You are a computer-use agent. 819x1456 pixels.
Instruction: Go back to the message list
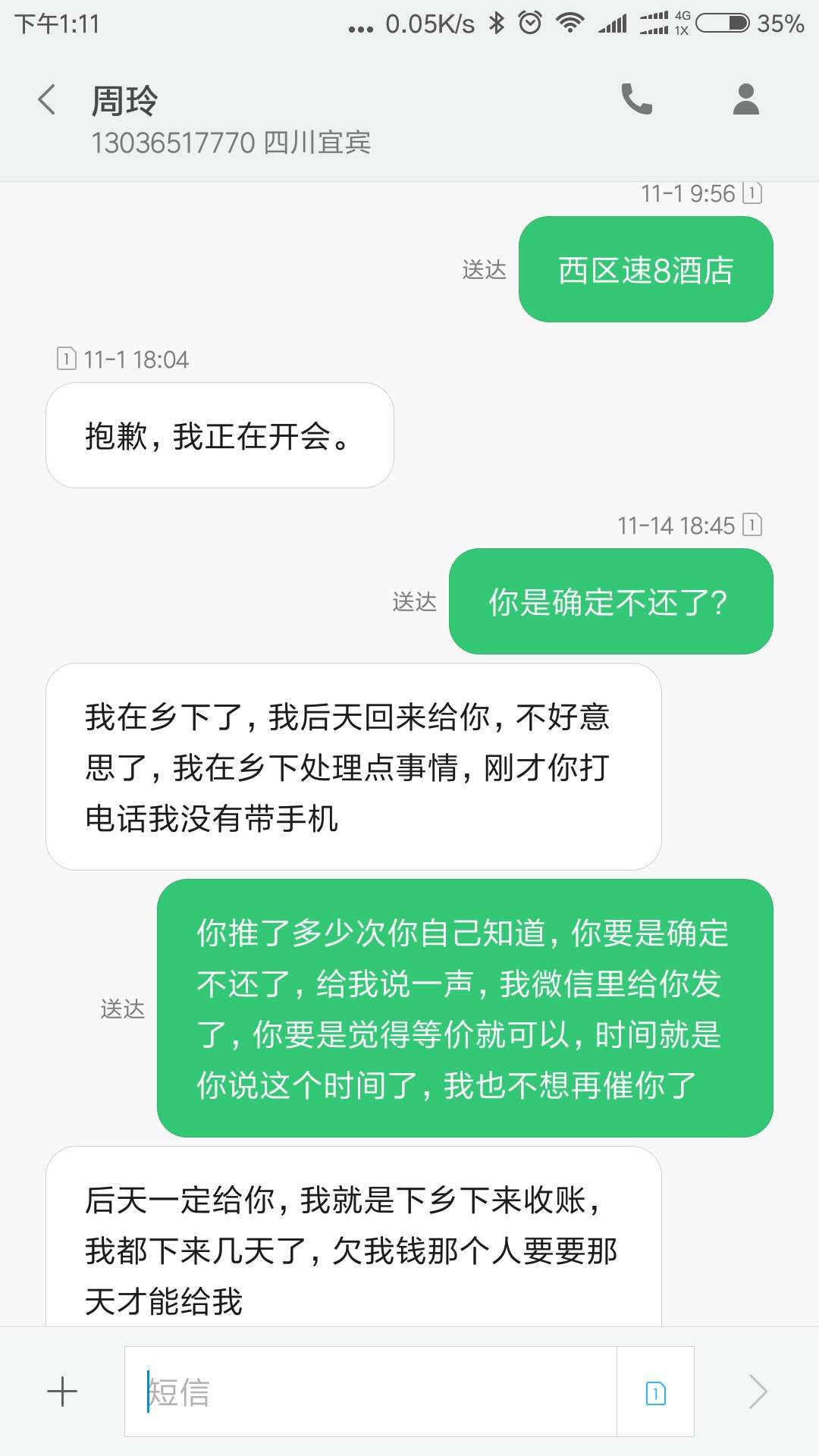click(47, 100)
